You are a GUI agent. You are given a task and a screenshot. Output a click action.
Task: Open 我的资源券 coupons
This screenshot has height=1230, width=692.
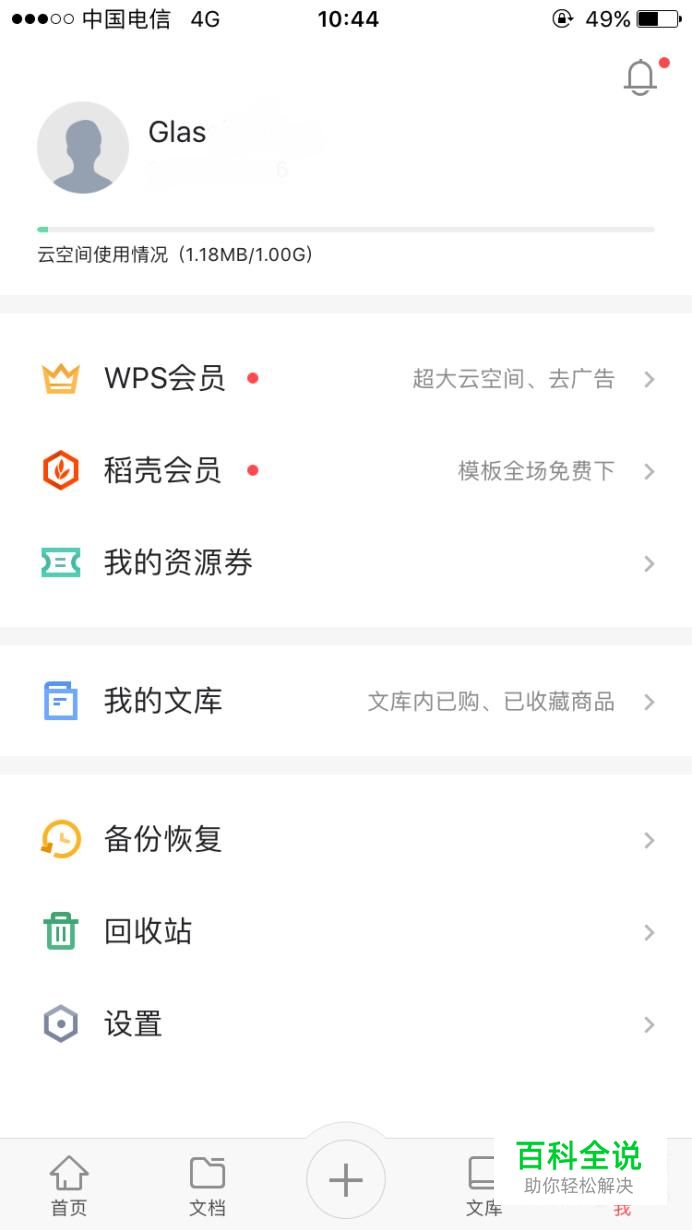click(x=346, y=563)
